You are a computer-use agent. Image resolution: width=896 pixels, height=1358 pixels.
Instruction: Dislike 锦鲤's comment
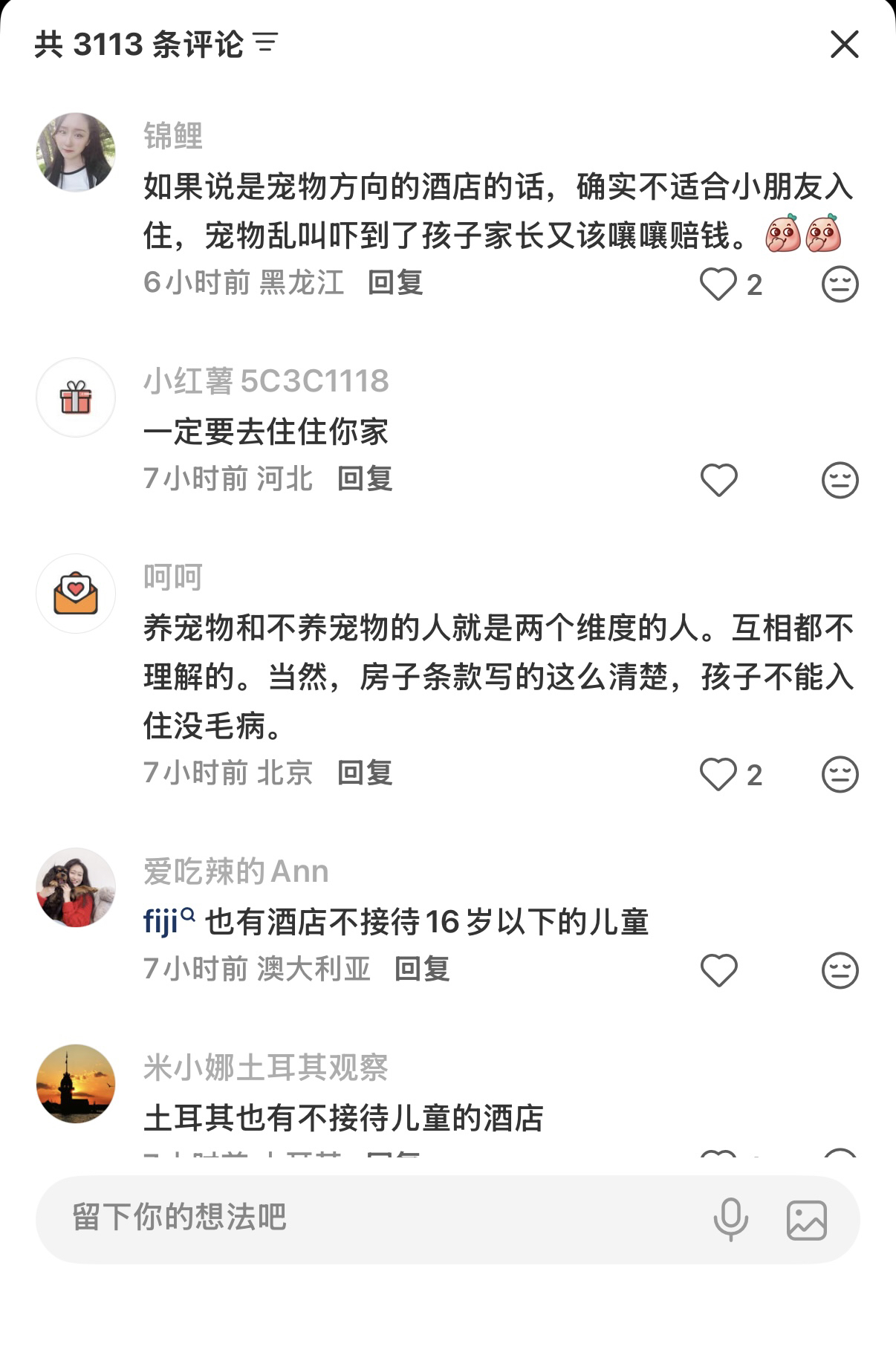tap(840, 285)
